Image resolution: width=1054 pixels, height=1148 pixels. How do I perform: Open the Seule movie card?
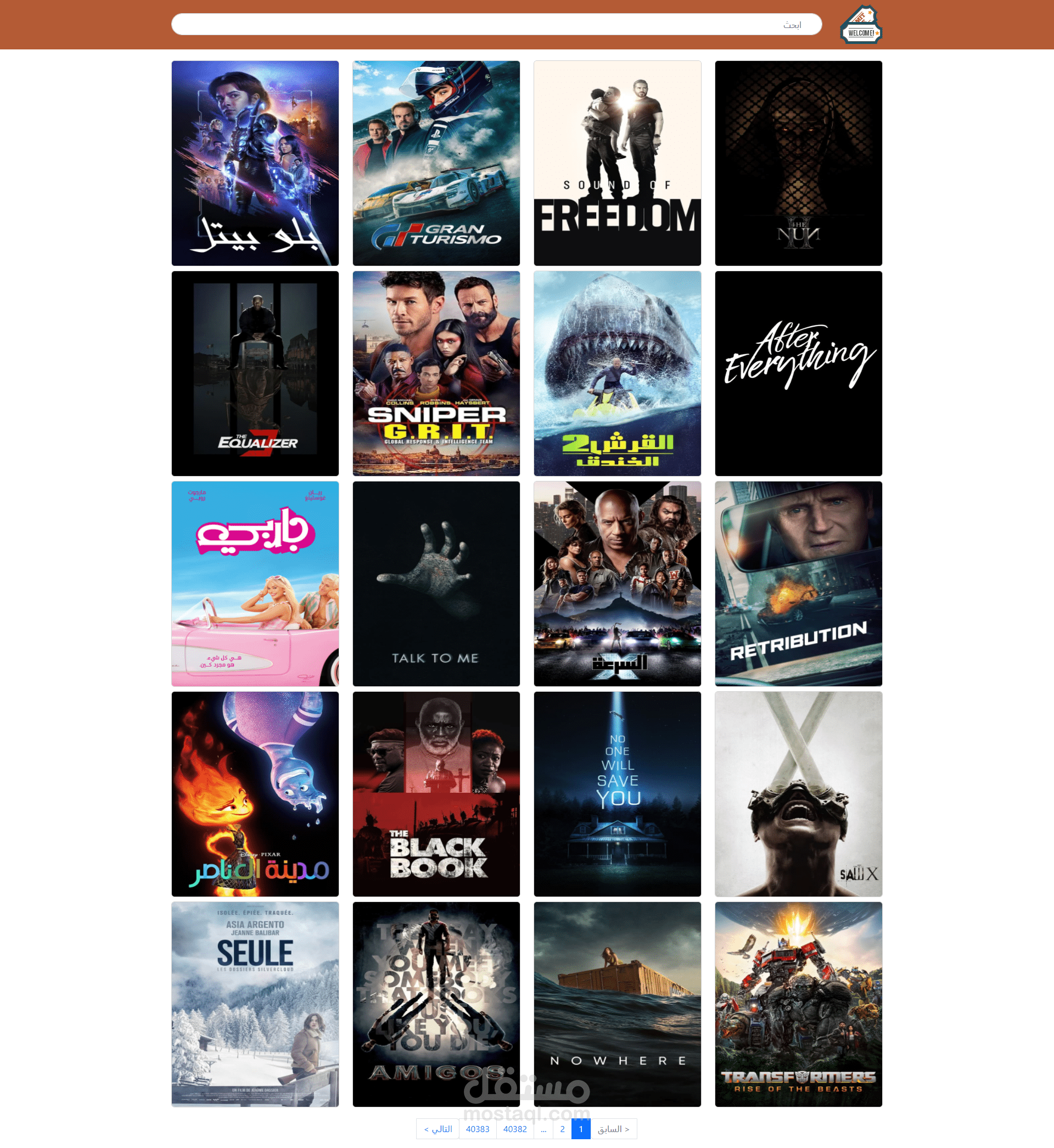point(255,1004)
